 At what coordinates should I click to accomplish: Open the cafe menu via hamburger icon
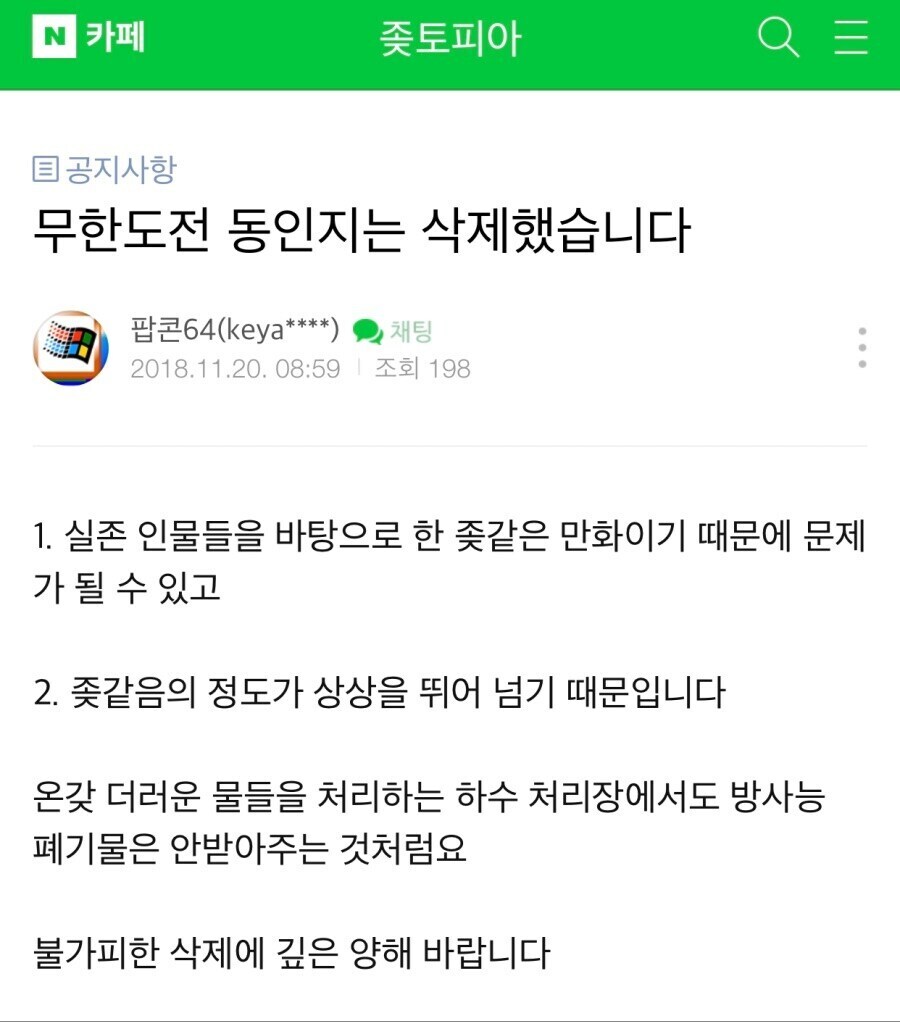pos(851,37)
